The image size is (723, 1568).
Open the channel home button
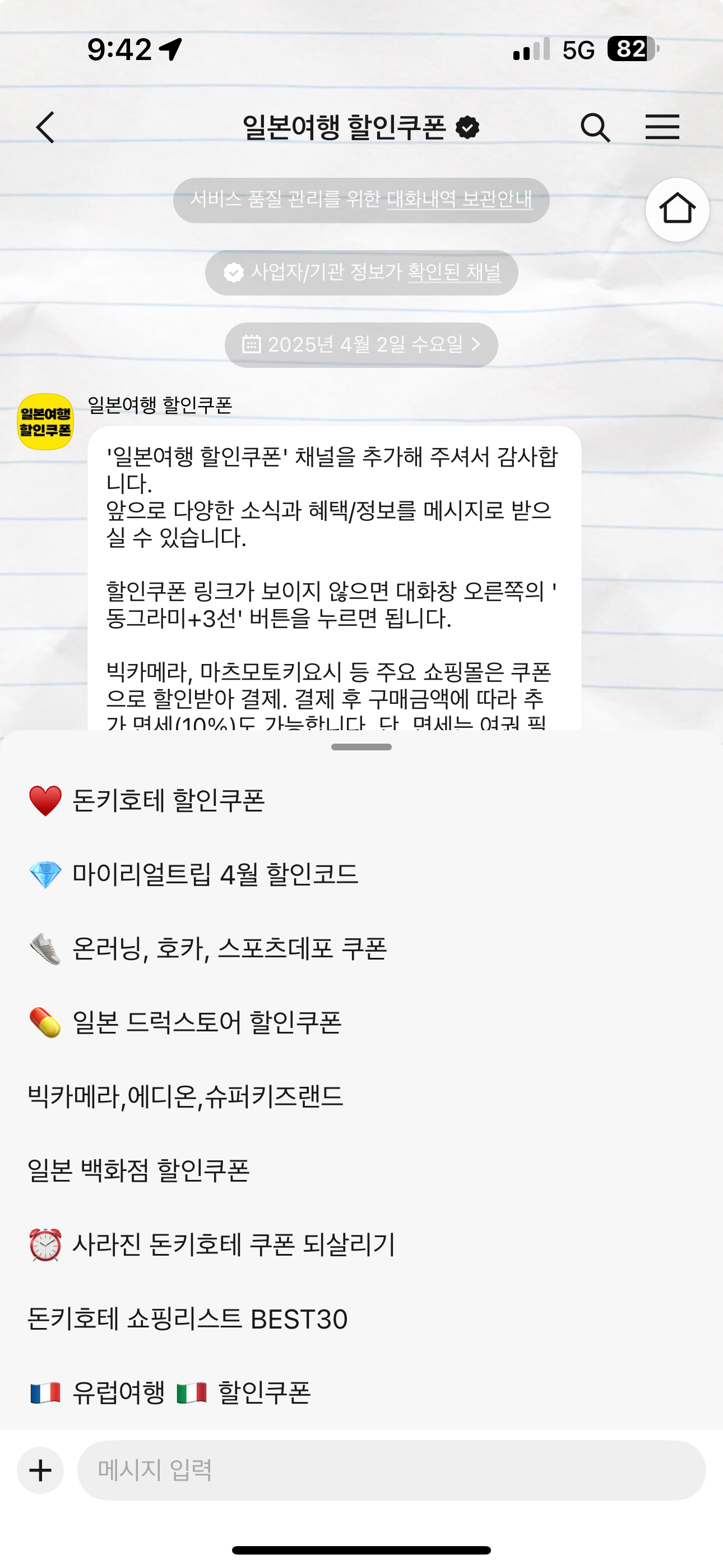[x=676, y=209]
